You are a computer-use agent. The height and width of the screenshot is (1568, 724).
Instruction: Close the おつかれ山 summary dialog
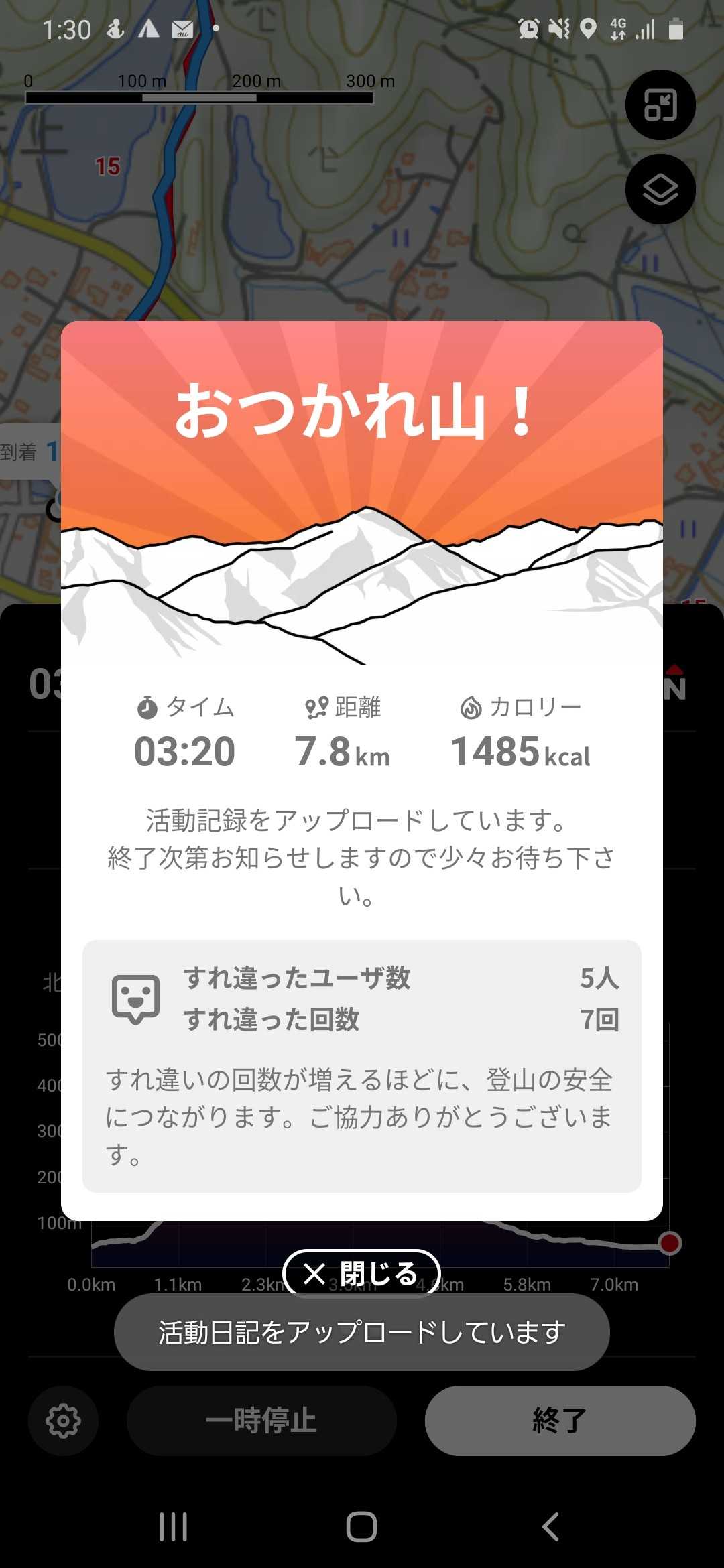click(361, 1273)
